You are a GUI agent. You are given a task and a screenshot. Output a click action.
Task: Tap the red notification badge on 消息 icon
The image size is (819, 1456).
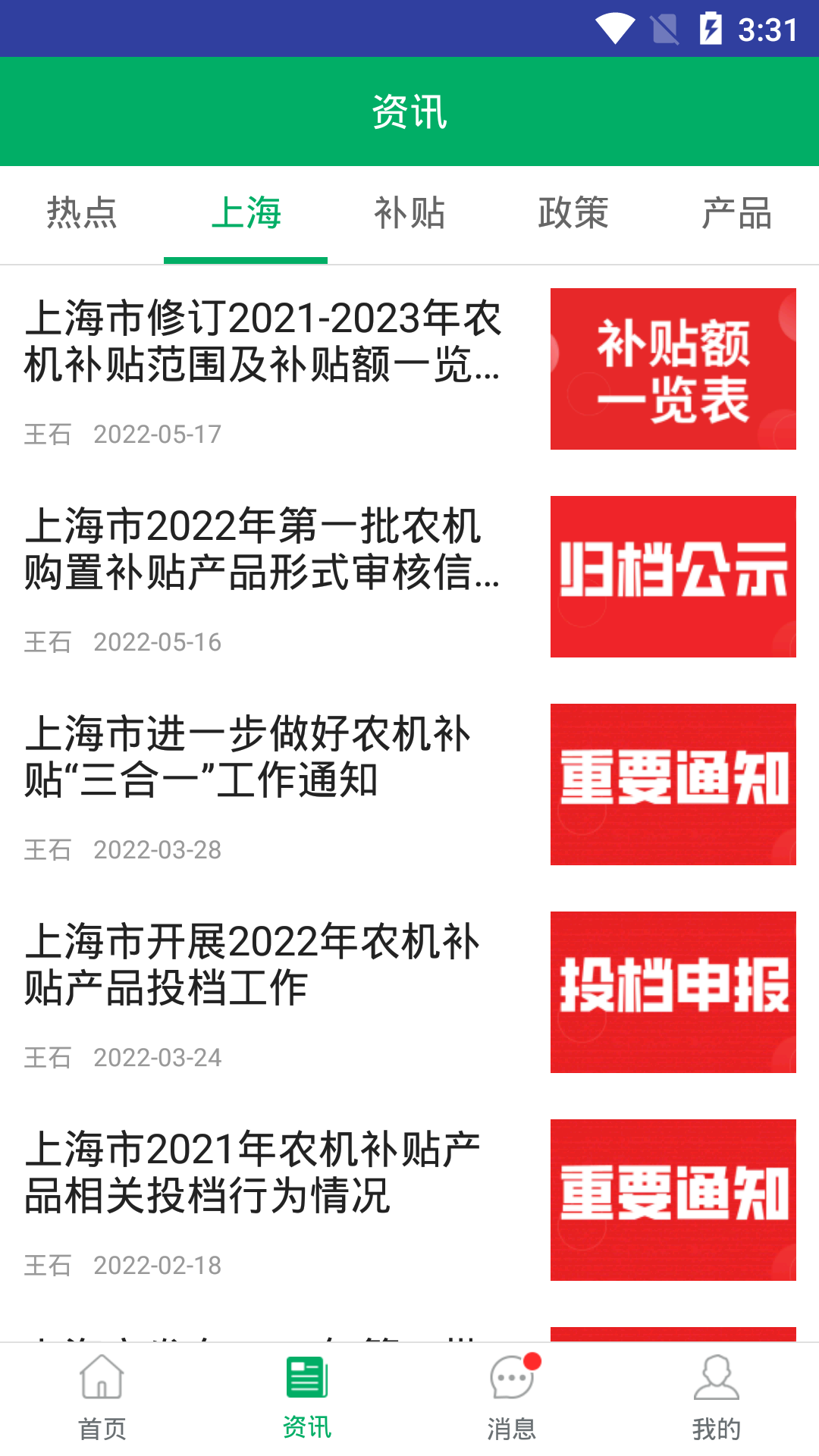(x=533, y=1360)
